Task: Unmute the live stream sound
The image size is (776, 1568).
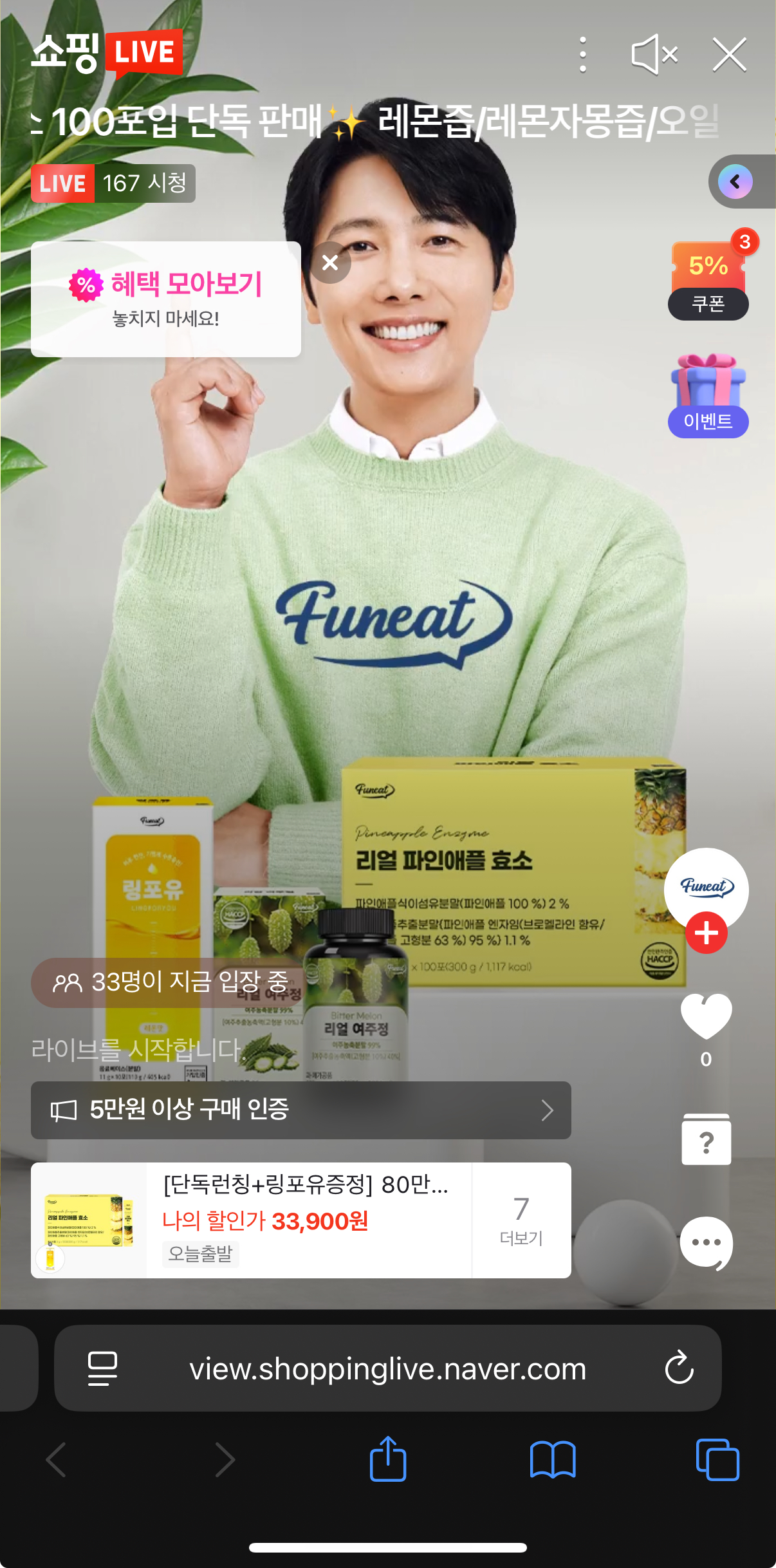Action: [654, 55]
